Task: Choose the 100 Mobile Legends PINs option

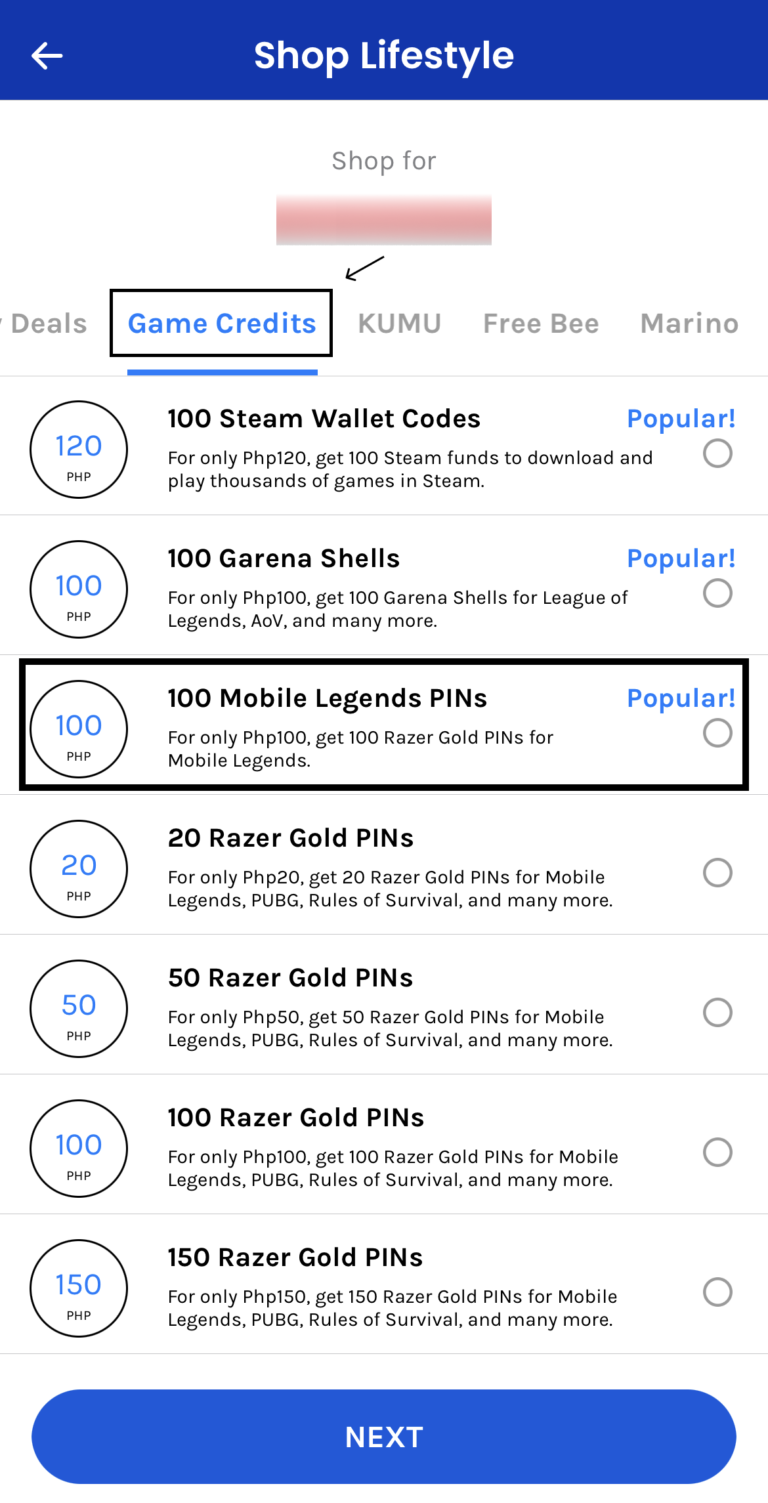Action: coord(717,733)
